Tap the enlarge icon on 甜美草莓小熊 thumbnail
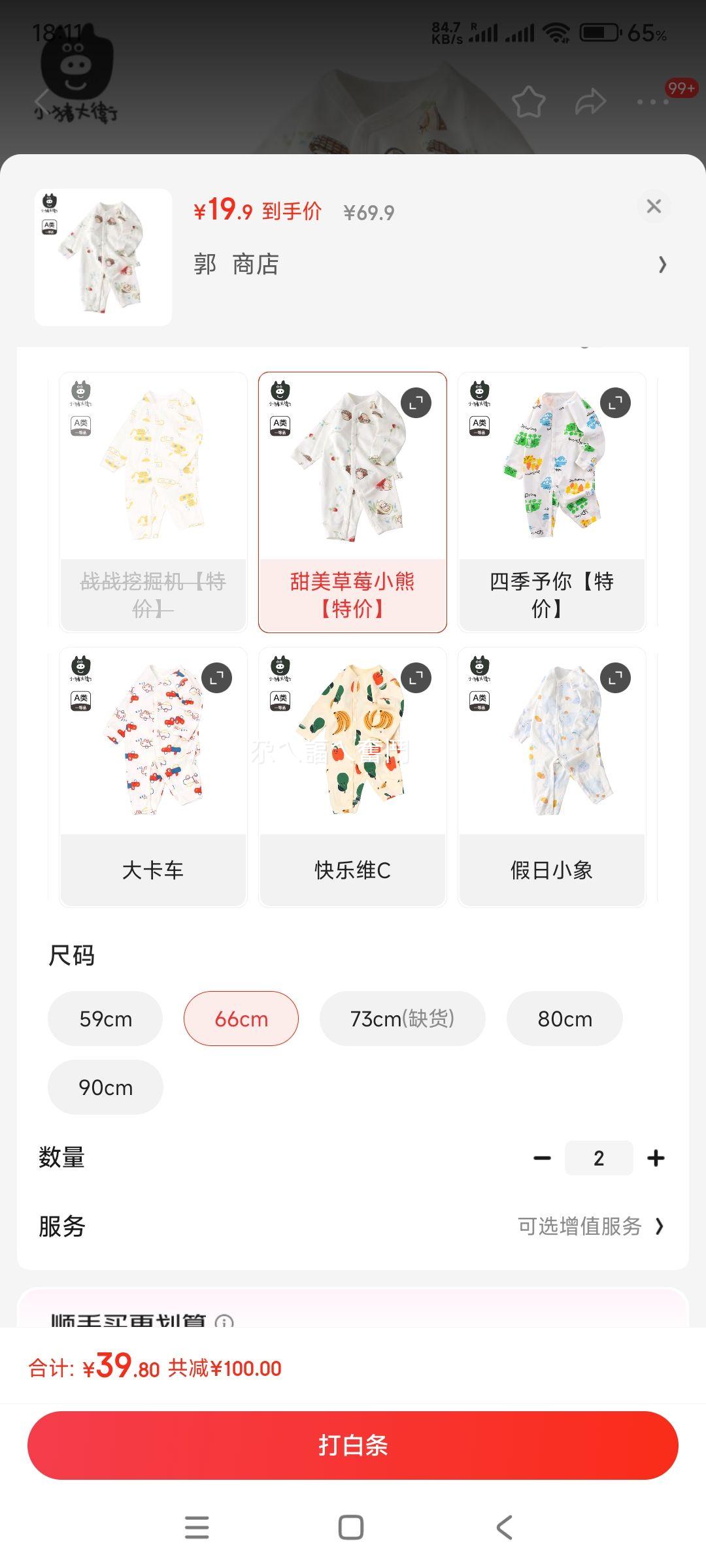The height and width of the screenshot is (1568, 706). coord(416,403)
